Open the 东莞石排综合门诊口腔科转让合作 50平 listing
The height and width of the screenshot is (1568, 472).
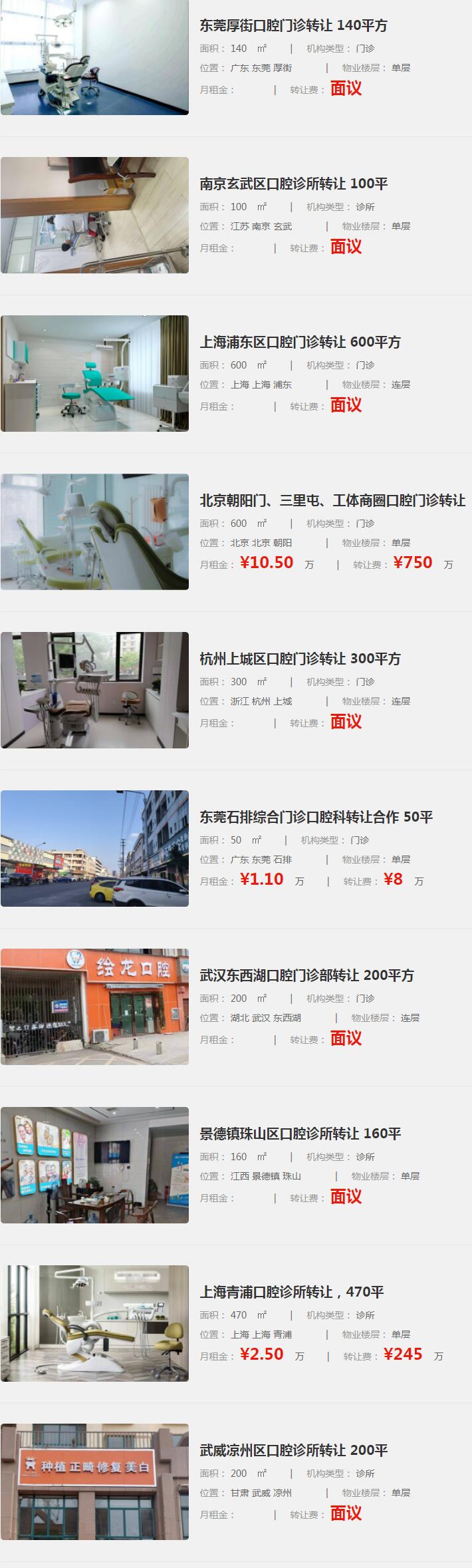[x=316, y=818]
